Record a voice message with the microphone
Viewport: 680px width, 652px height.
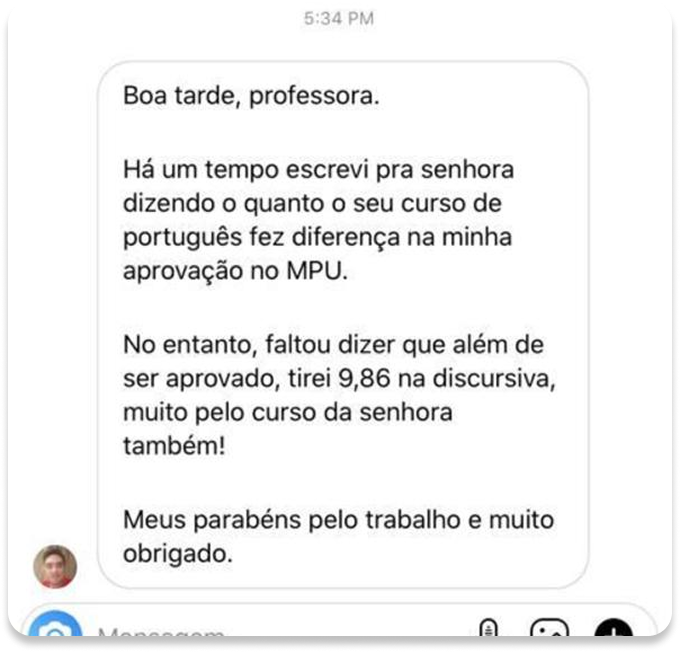pyautogui.click(x=488, y=630)
